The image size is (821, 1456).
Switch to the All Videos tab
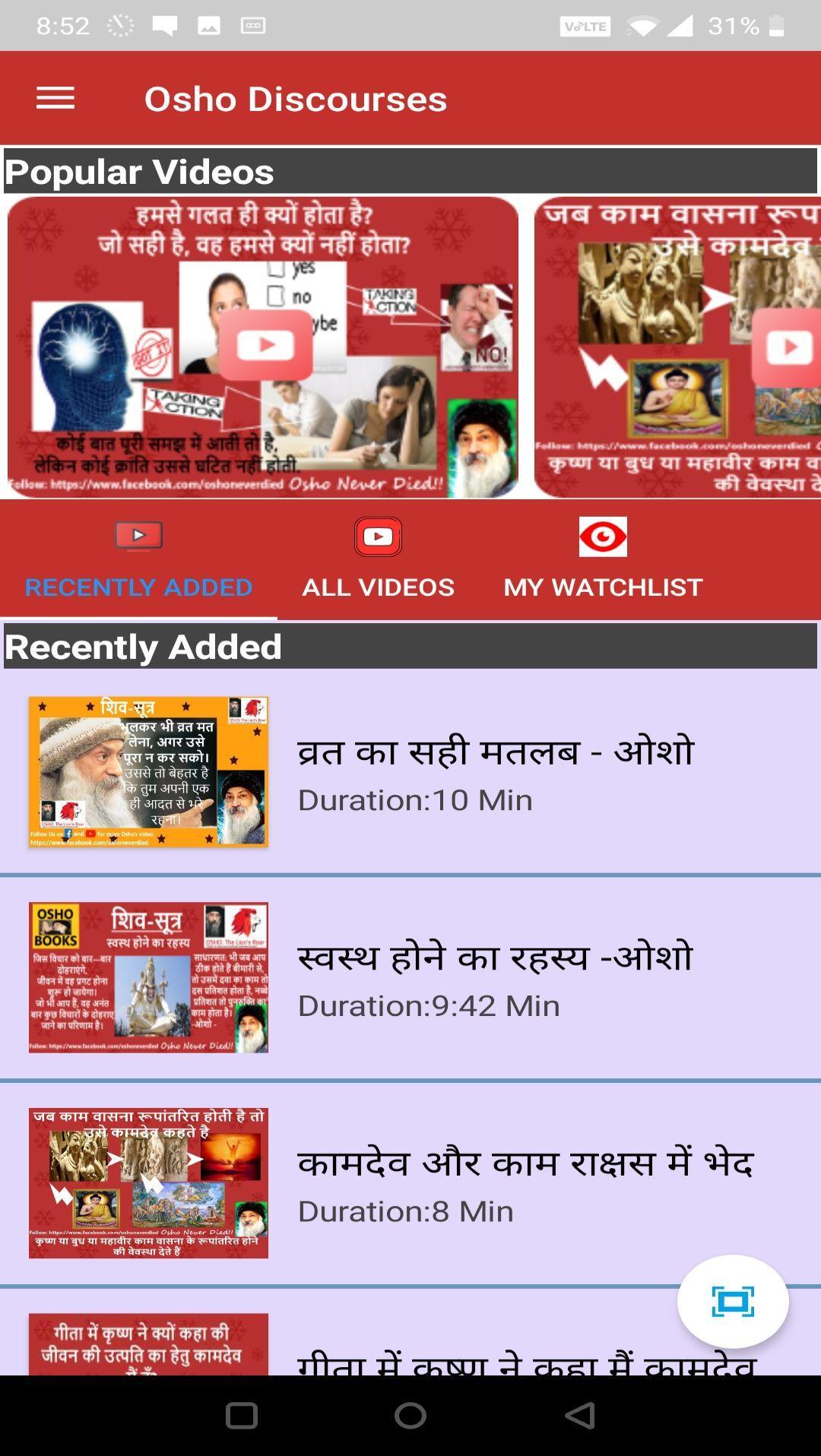[378, 561]
